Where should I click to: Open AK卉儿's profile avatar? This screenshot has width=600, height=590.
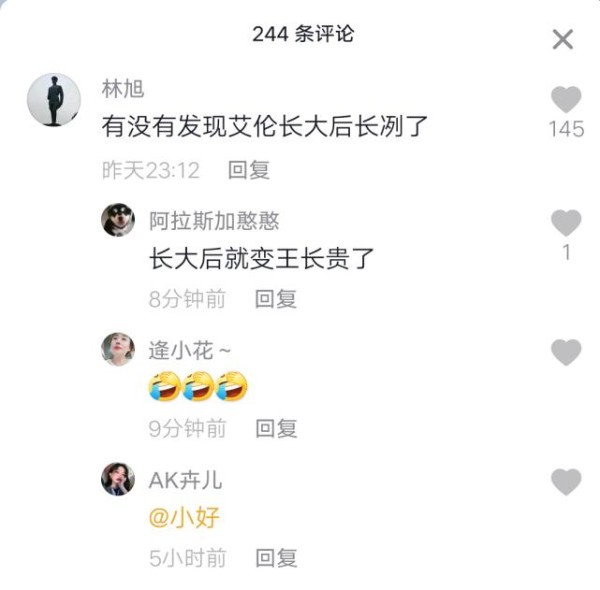[x=118, y=479]
